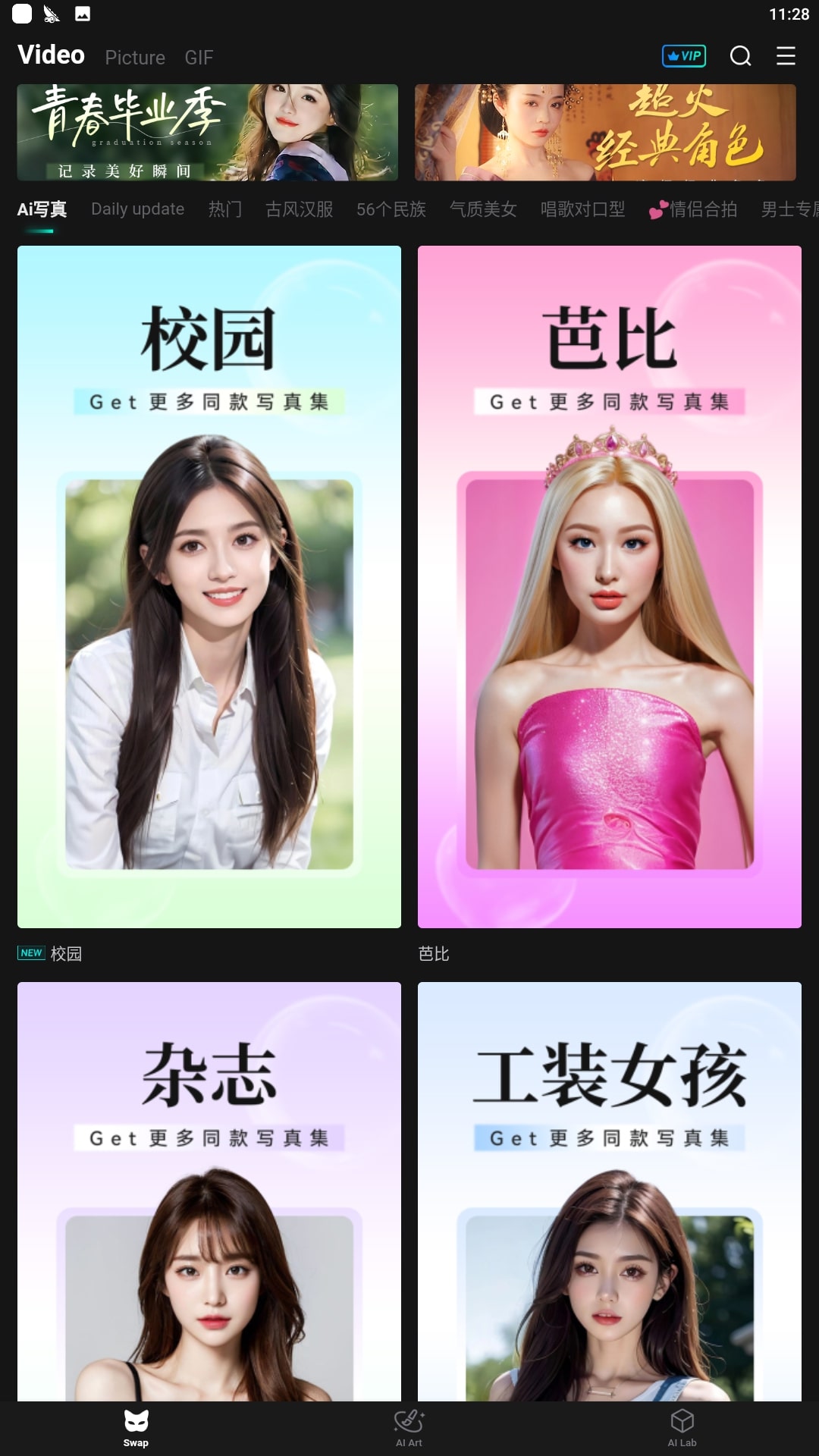Select the 情侣合拍 category
Screen dimensions: 819x1456
(x=694, y=209)
